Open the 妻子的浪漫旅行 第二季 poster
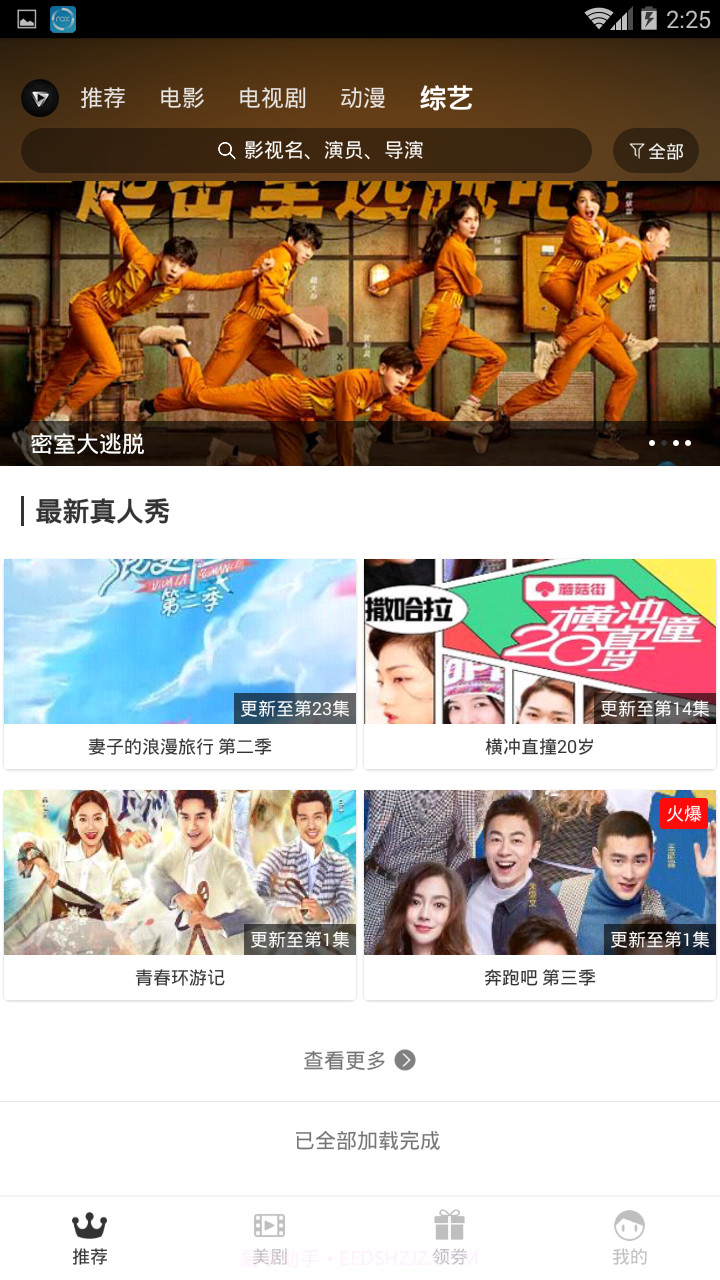This screenshot has width=720, height=1280. point(180,640)
